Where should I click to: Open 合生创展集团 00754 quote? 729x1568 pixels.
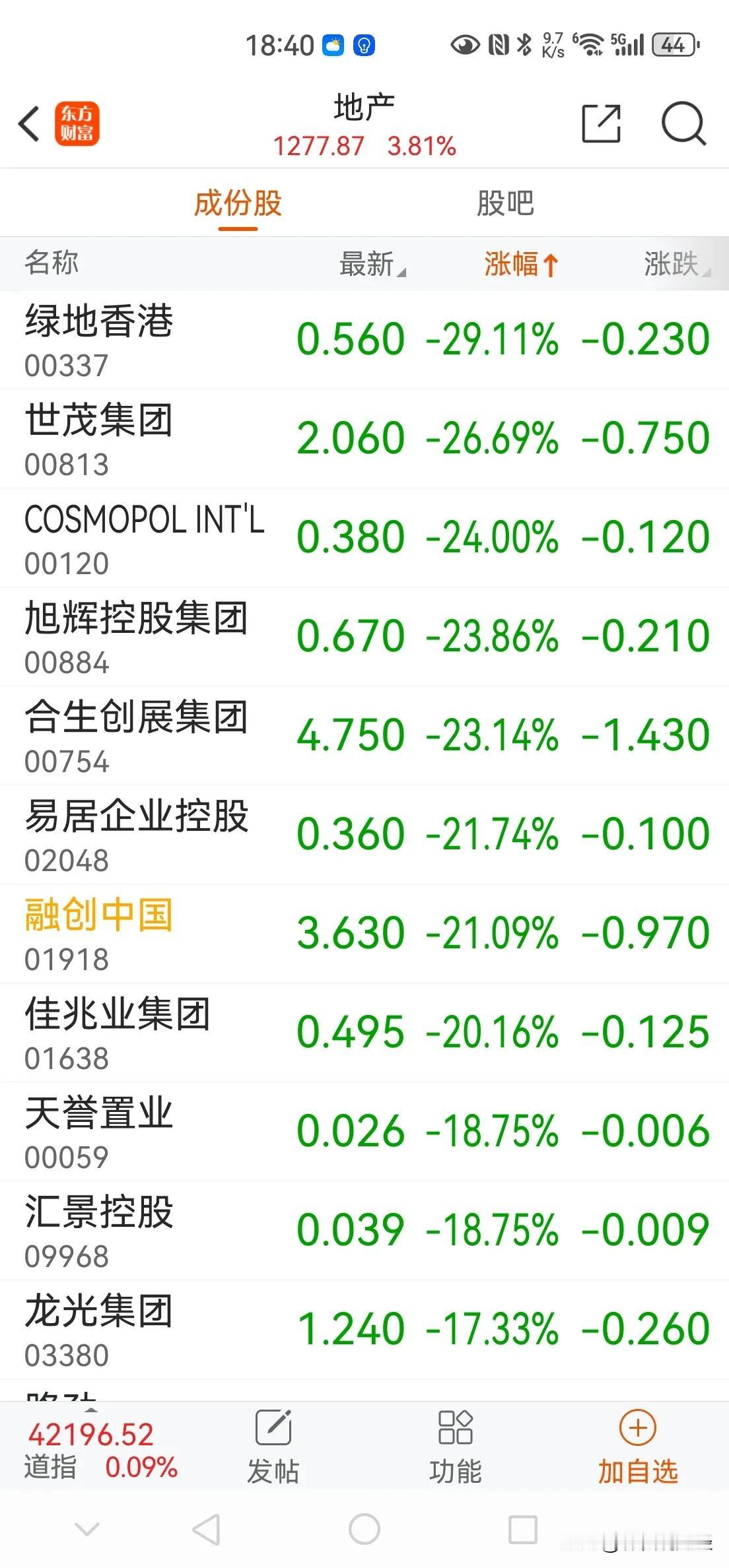(364, 736)
